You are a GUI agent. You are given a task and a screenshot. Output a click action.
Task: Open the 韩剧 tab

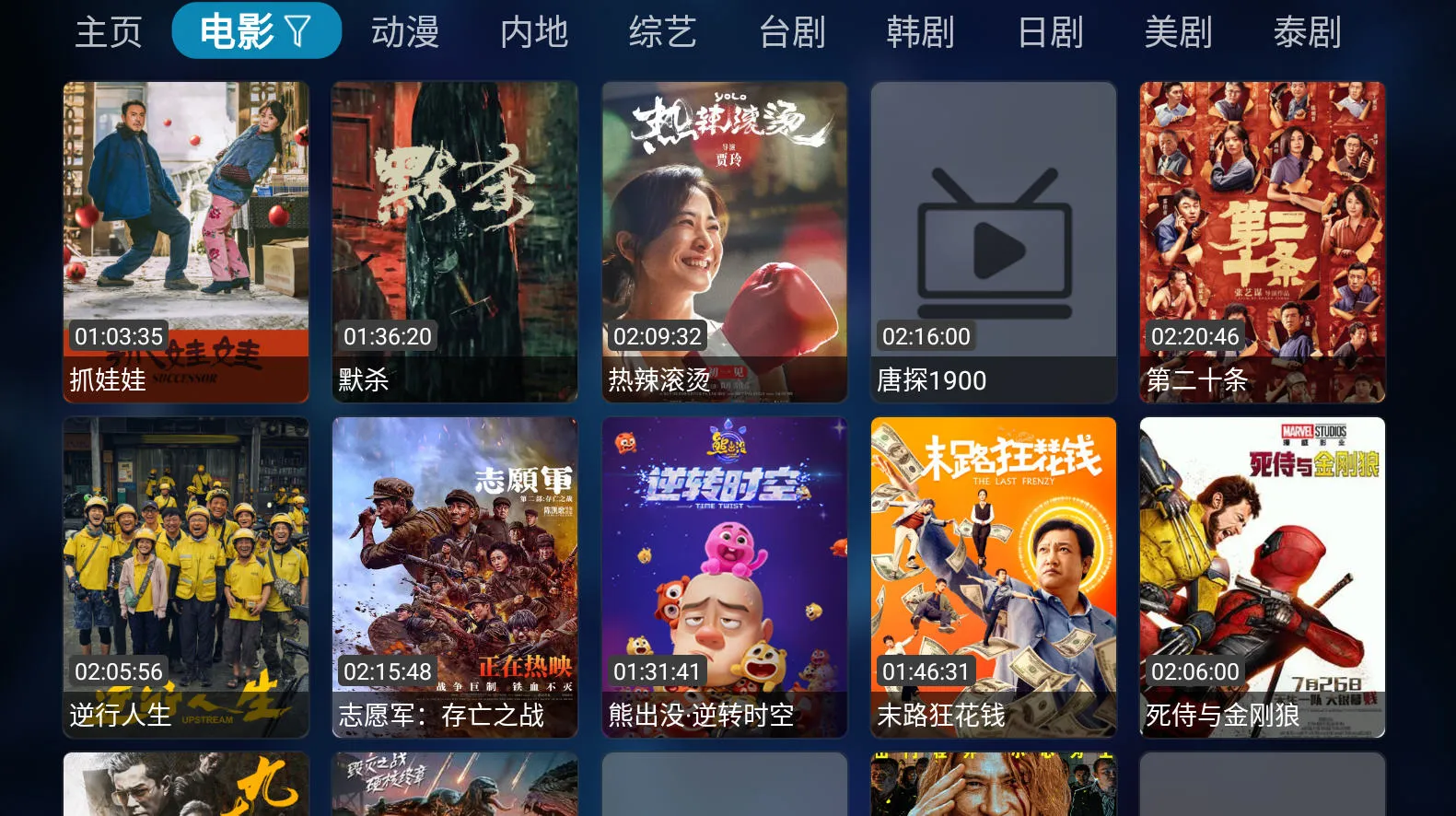point(920,32)
